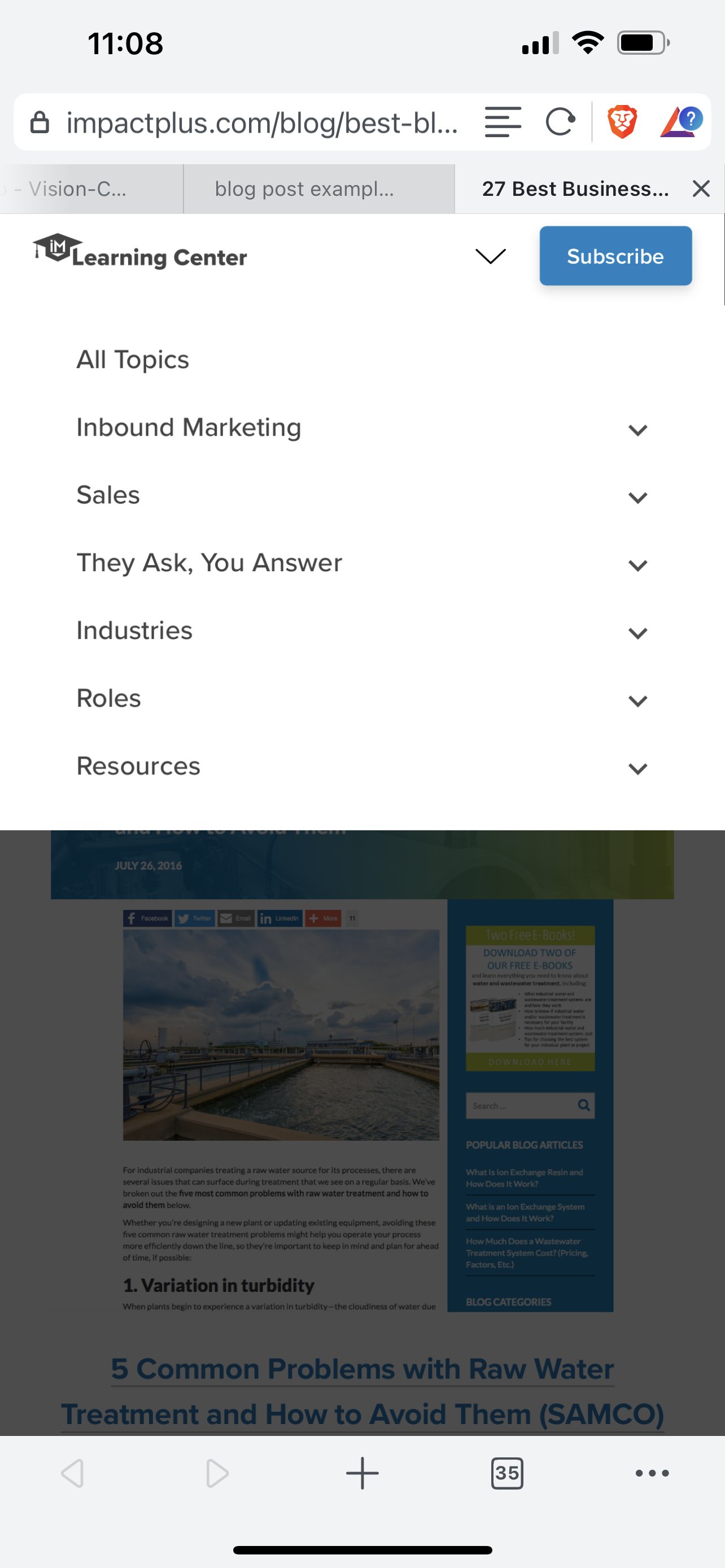Viewport: 725px width, 1568px height.
Task: Open the browser overflow menu
Action: (652, 1473)
